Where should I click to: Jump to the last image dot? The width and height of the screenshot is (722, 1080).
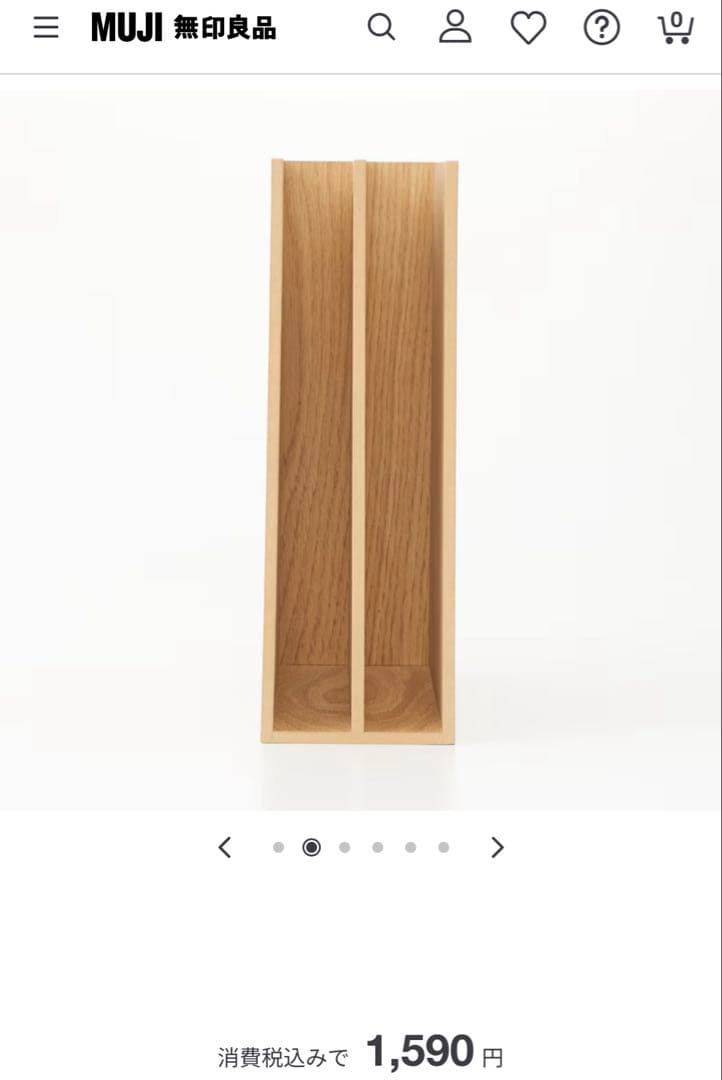tap(443, 848)
